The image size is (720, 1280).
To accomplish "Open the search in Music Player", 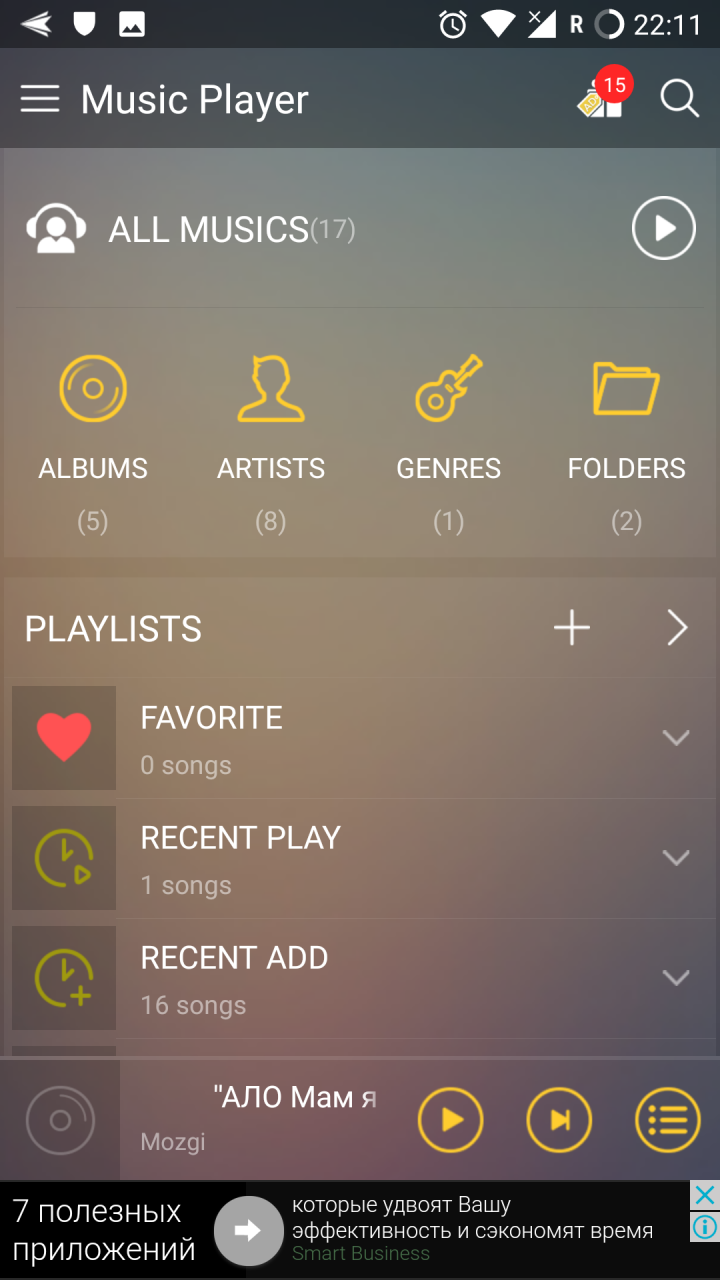I will pos(679,98).
